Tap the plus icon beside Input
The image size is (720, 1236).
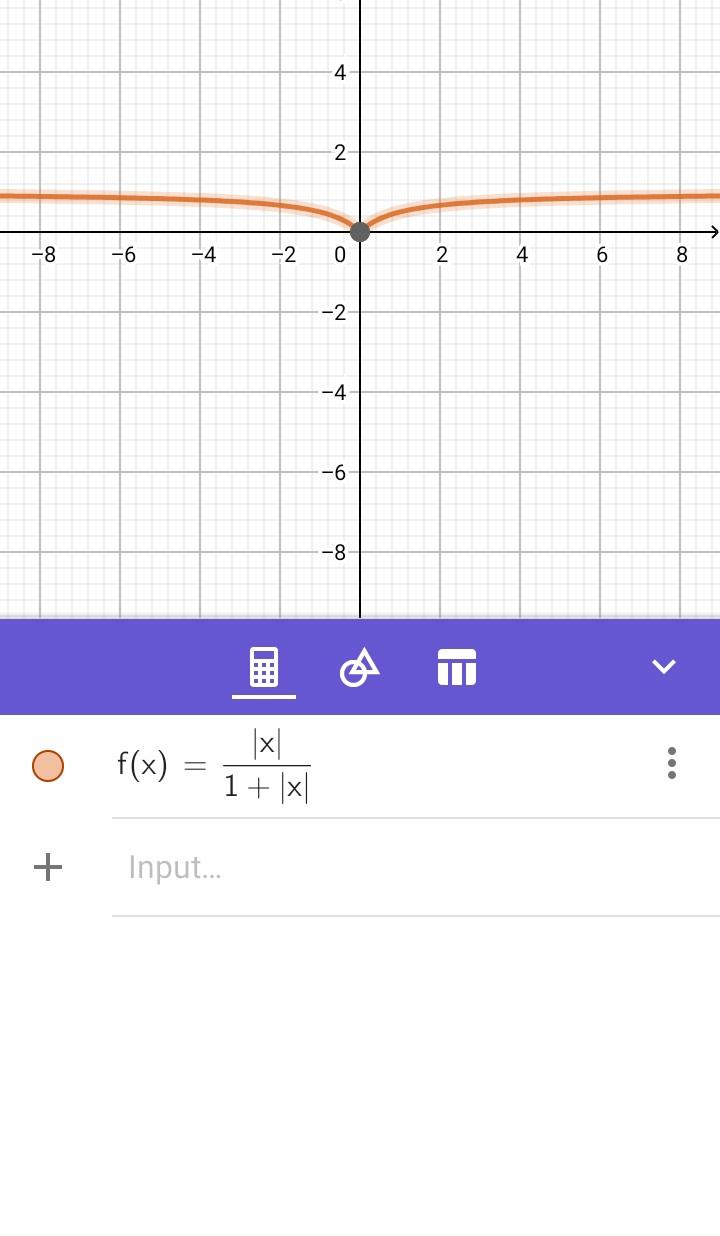[x=48, y=867]
